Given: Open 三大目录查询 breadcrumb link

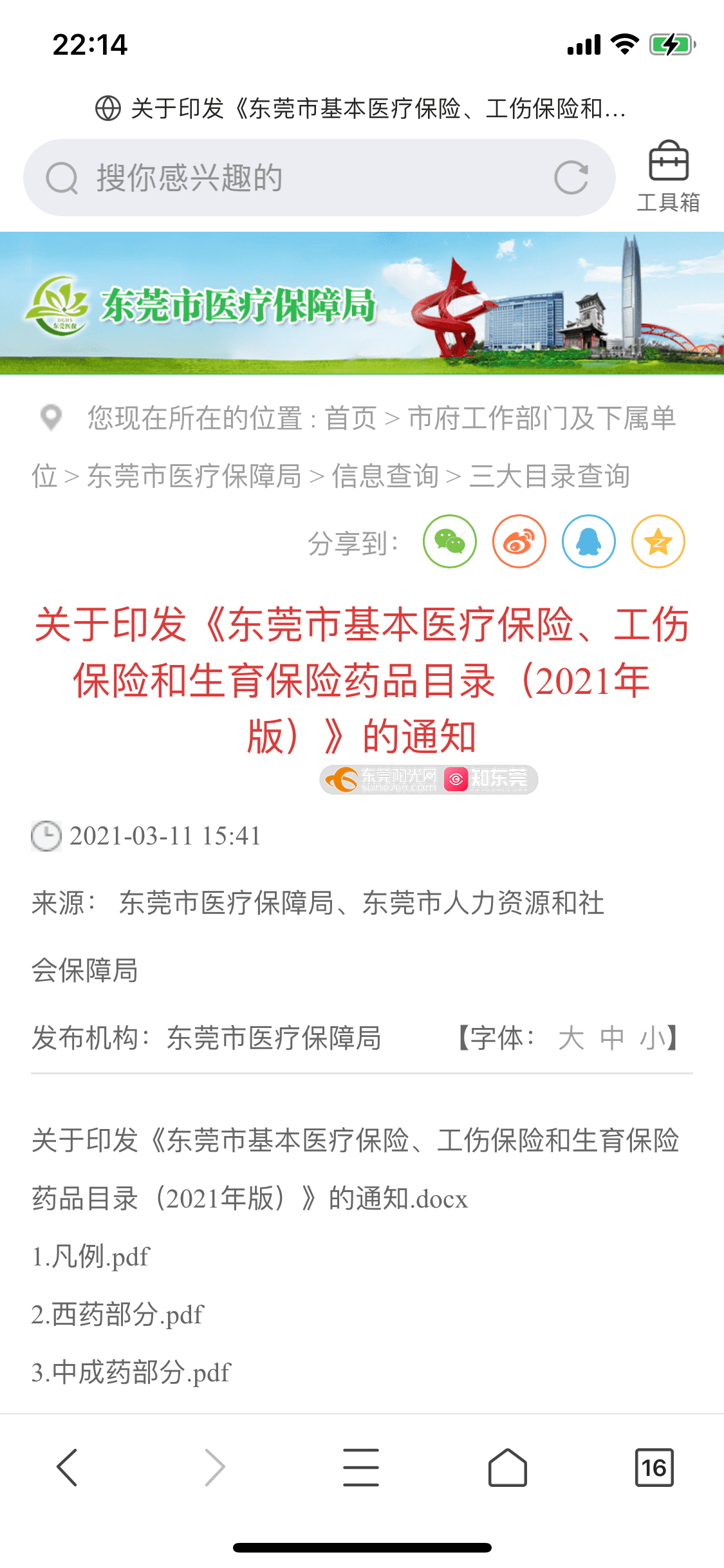Looking at the screenshot, I should (549, 476).
